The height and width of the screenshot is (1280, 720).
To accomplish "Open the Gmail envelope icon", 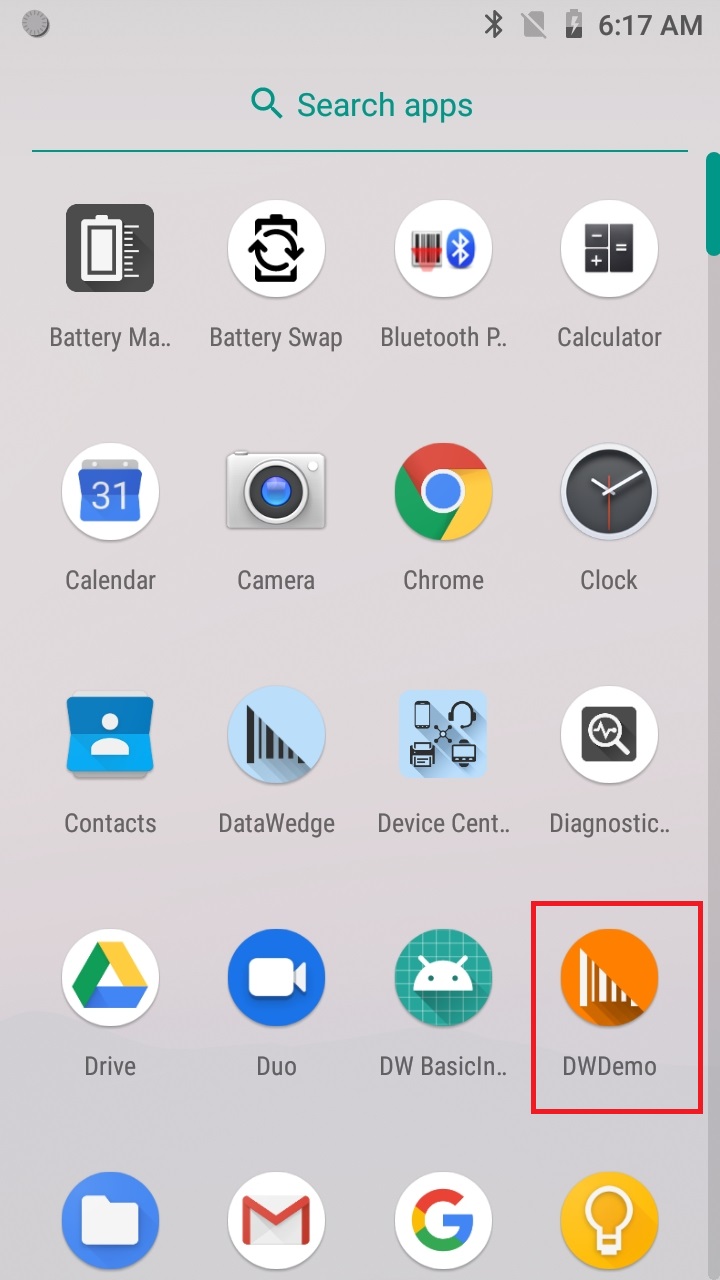I will pos(276,1220).
